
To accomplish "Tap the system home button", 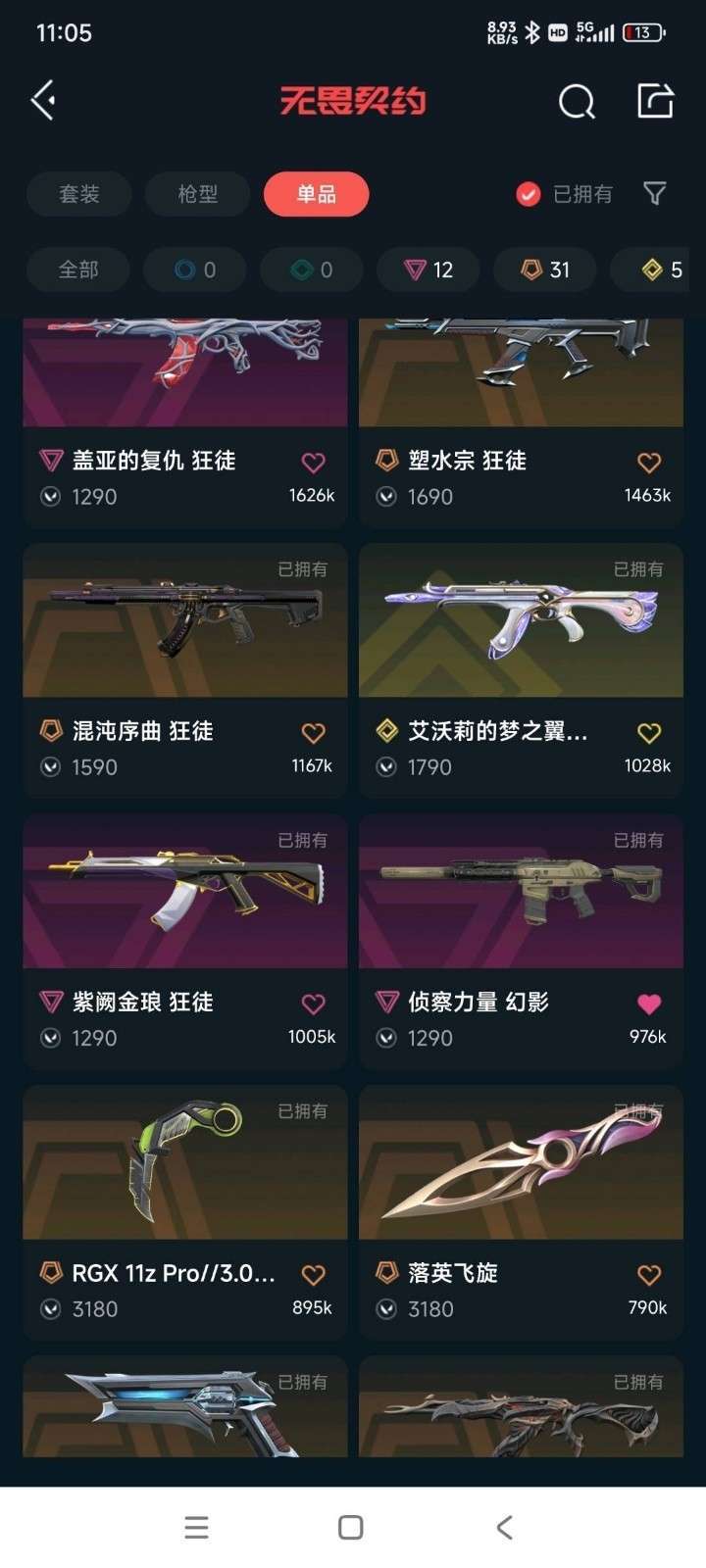I will [x=351, y=1527].
